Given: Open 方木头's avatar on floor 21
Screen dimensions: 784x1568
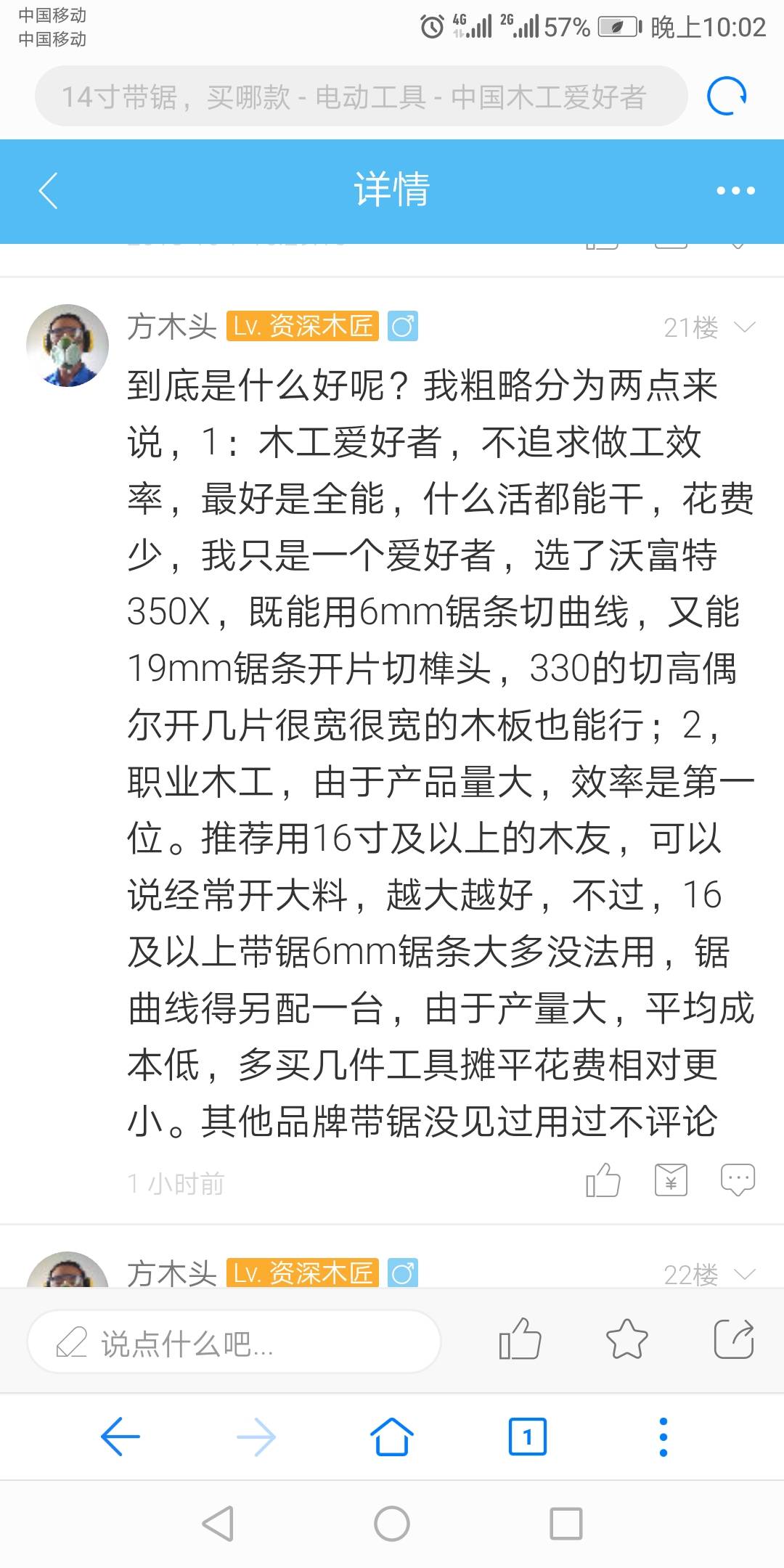Looking at the screenshot, I should click(x=68, y=346).
